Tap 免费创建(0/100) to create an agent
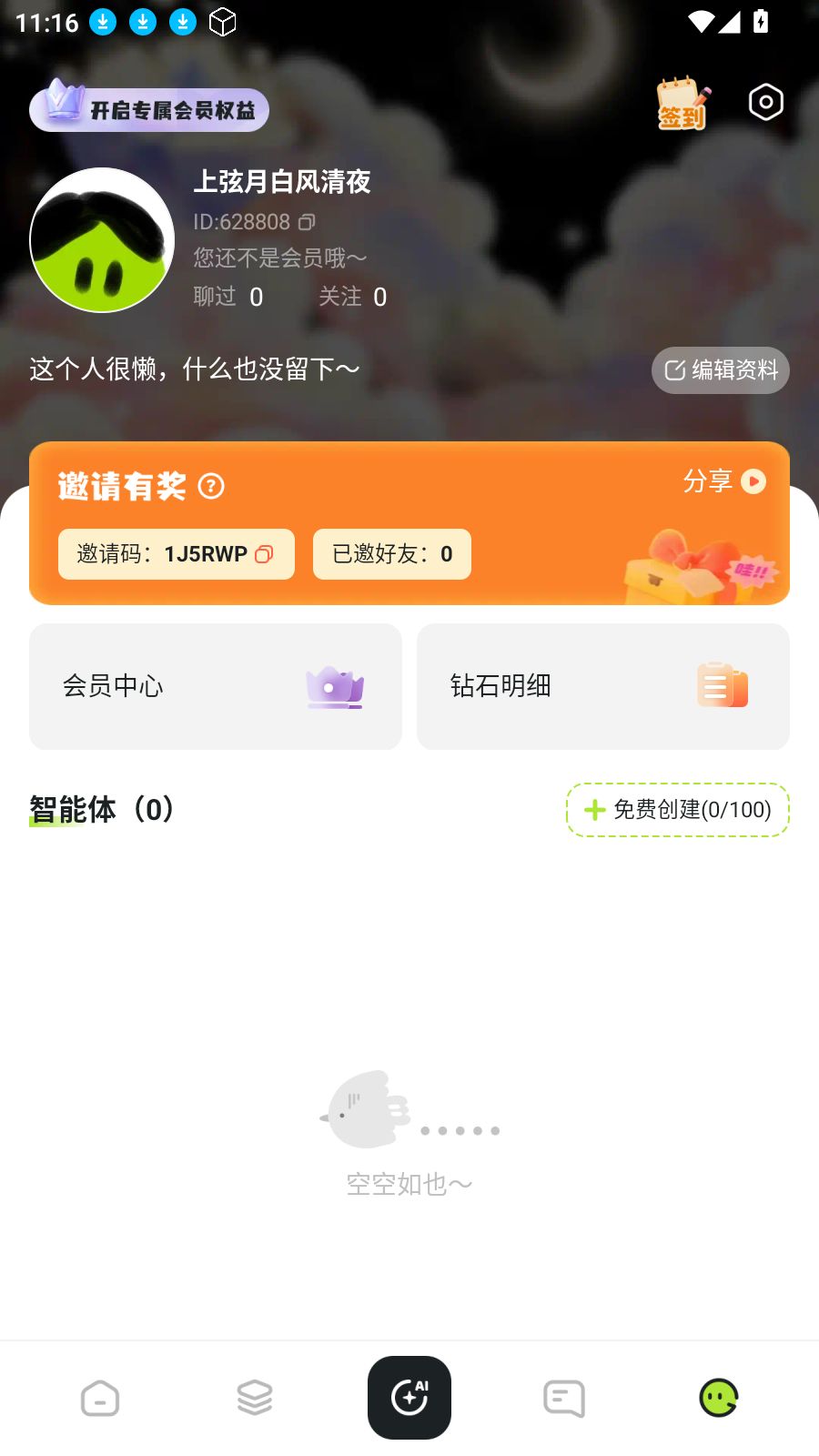 677,809
